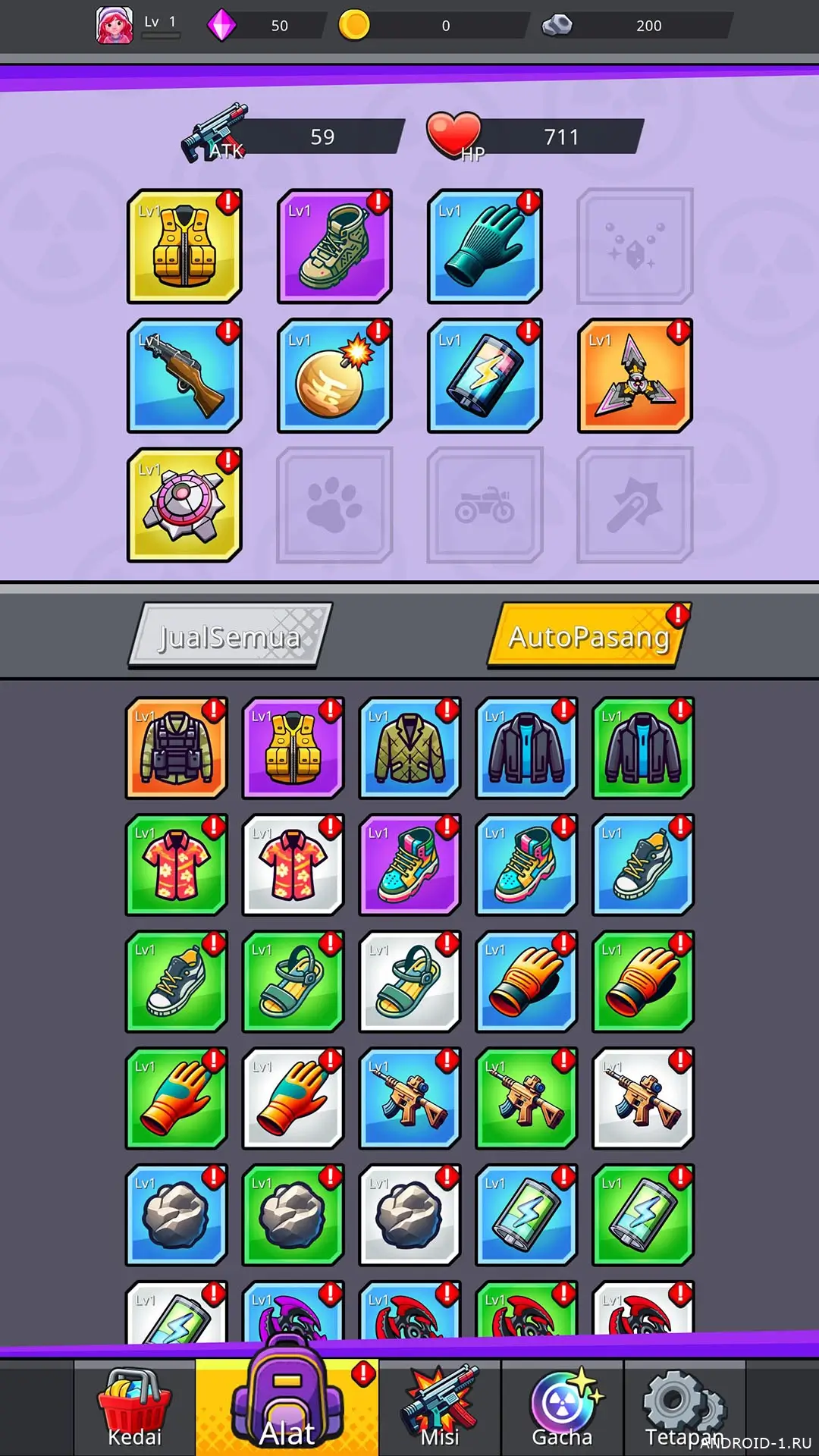Select the equipped blue glove
The width and height of the screenshot is (819, 1456).
(x=485, y=246)
